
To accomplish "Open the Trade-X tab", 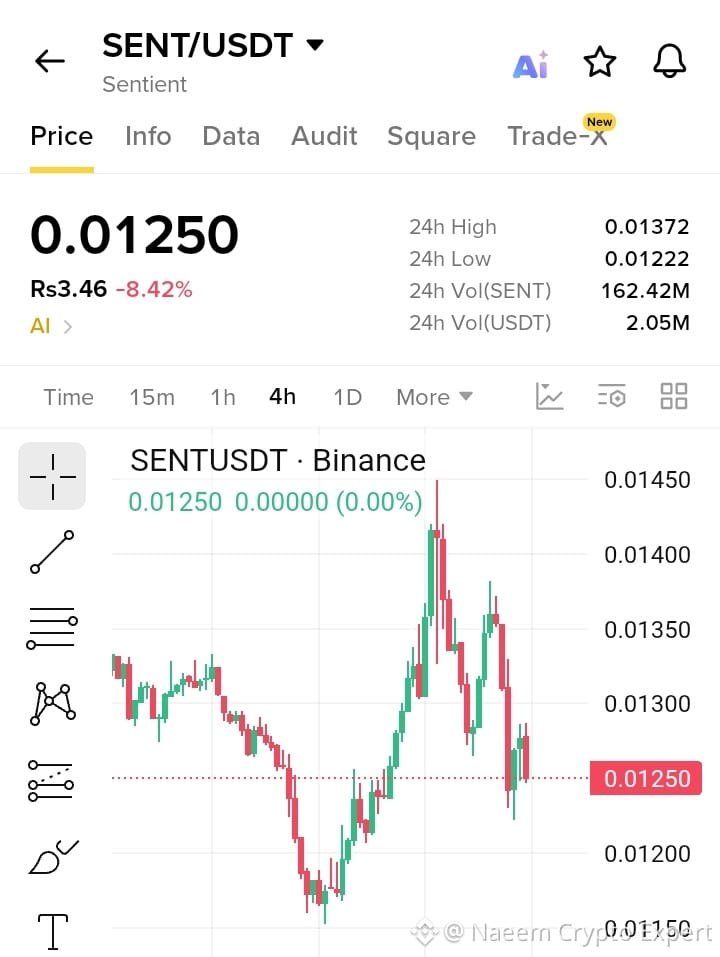I will (x=558, y=136).
